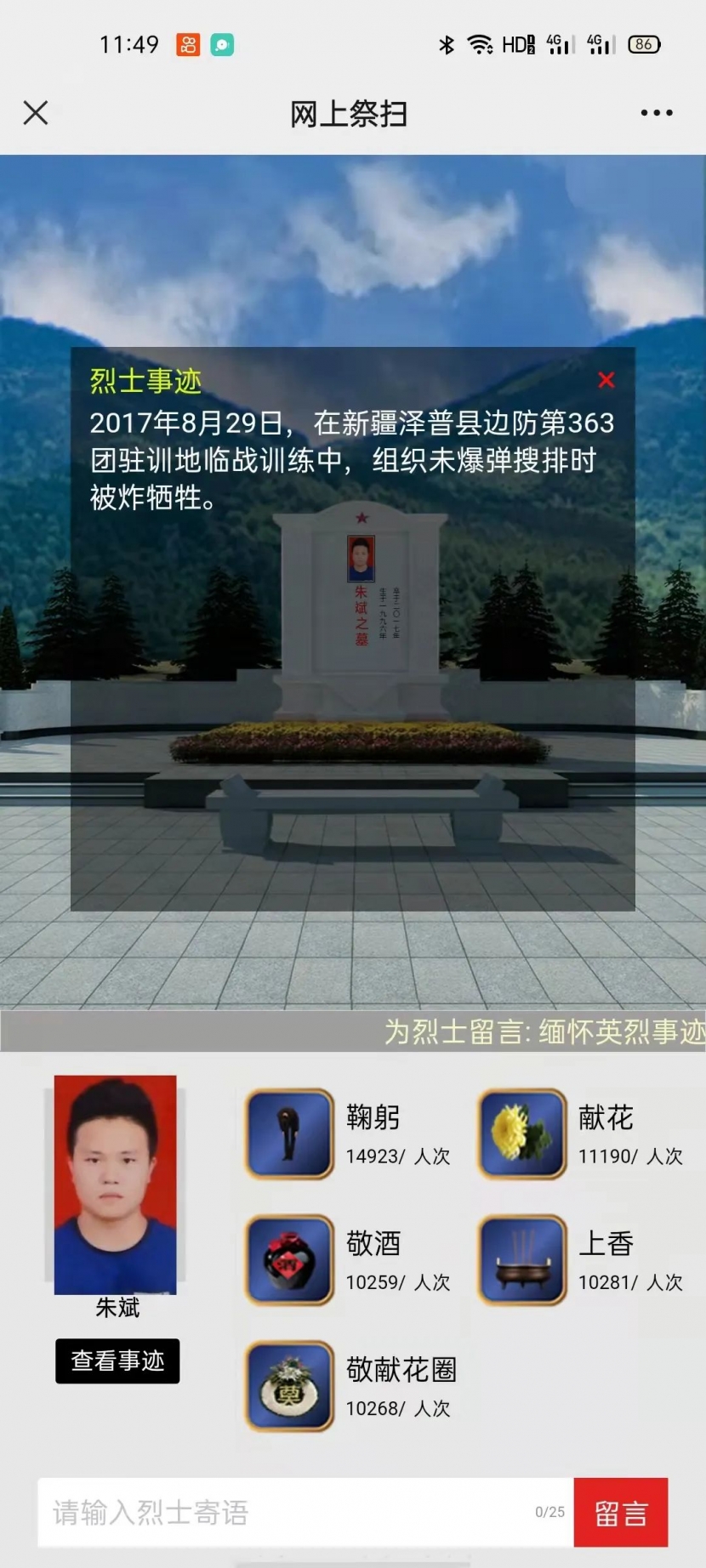706x1568 pixels.
Task: Close the 网上祭扫 page
Action: (36, 112)
